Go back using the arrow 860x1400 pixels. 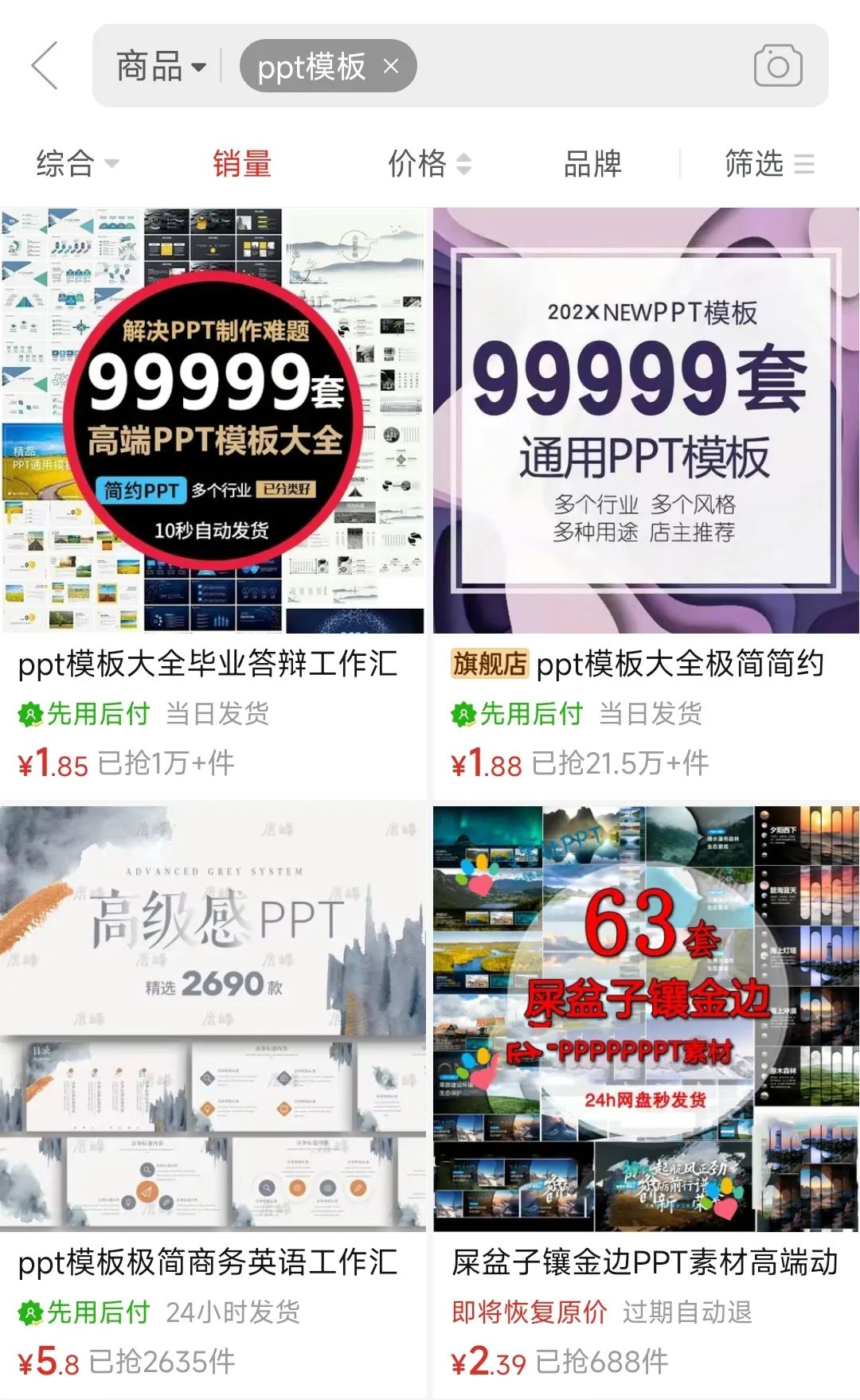(x=45, y=66)
